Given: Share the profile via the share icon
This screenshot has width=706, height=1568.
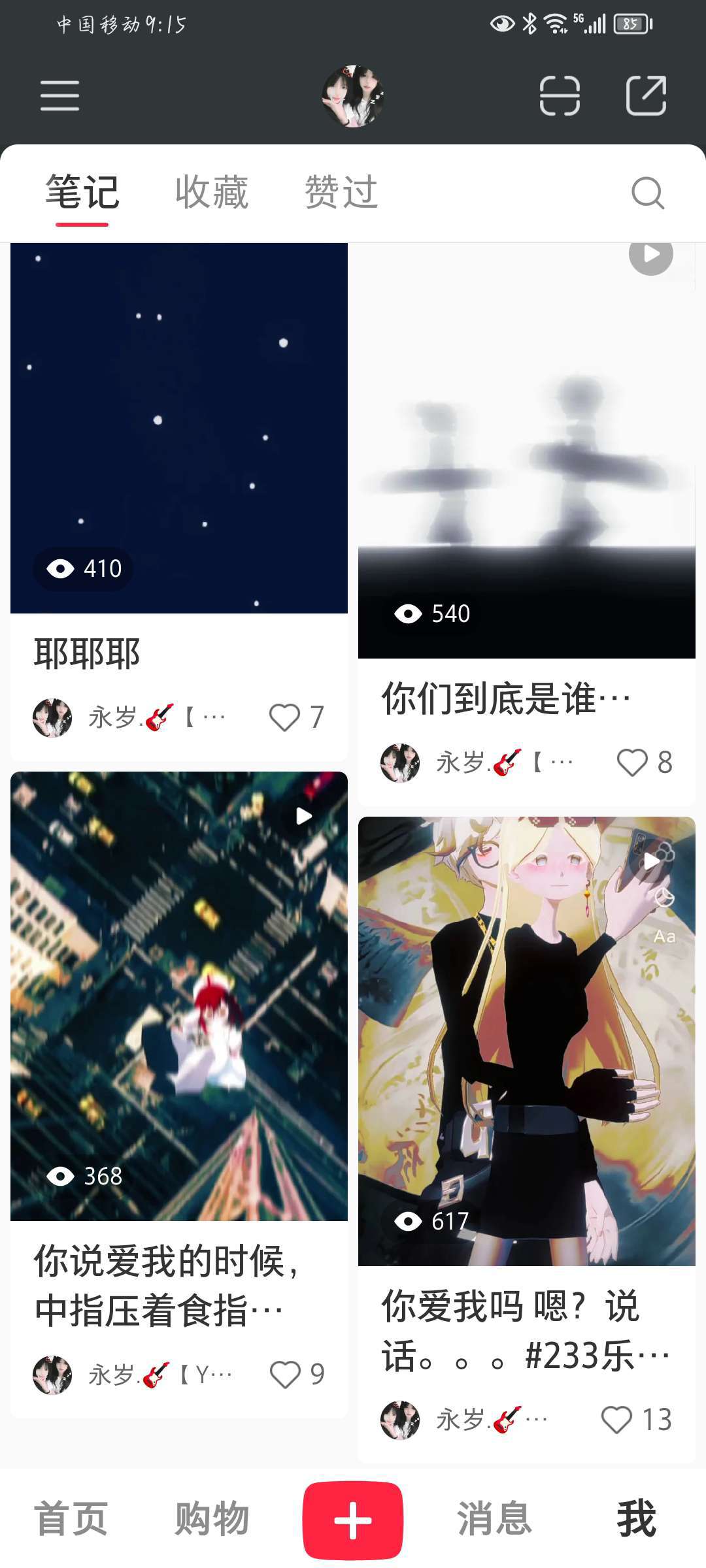Looking at the screenshot, I should (x=646, y=95).
